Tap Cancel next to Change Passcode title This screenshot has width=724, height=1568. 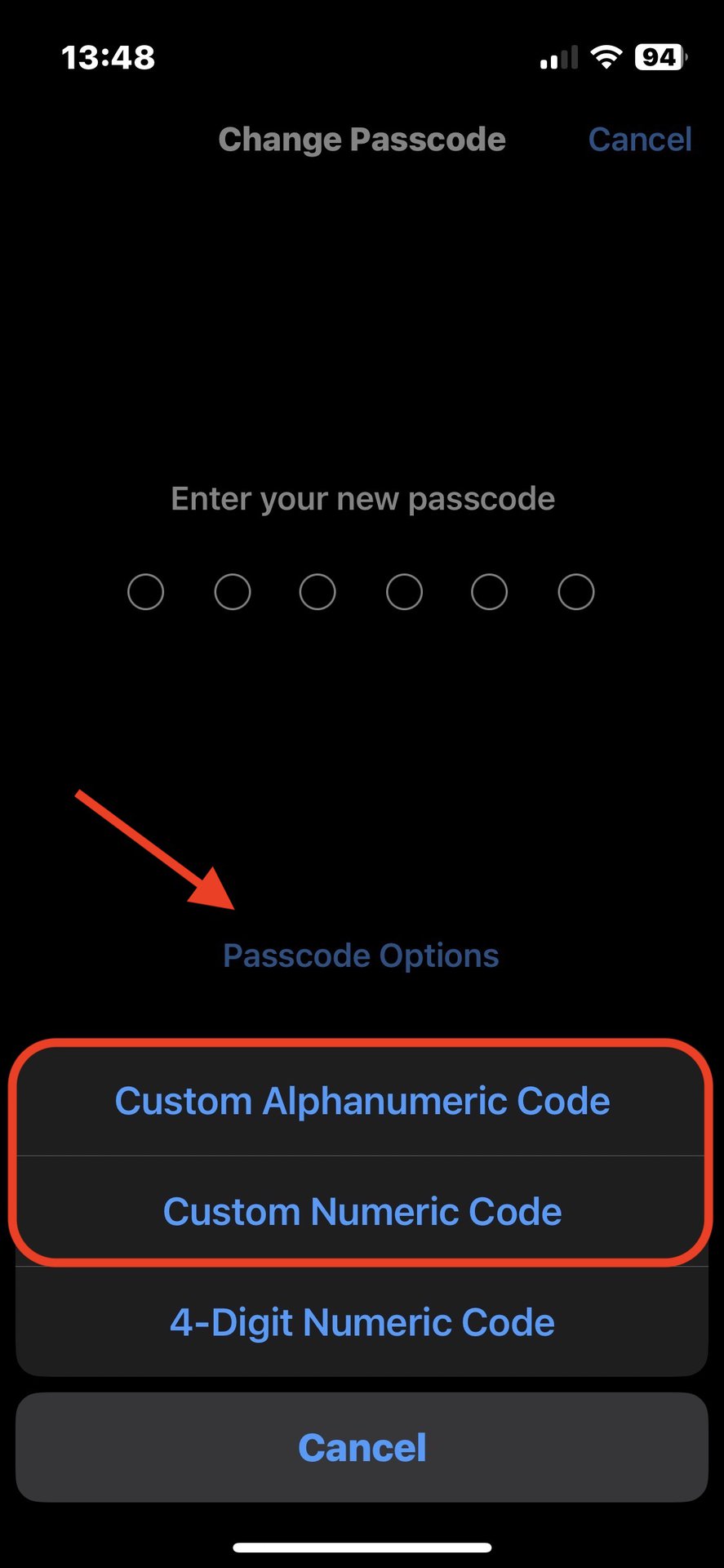click(x=639, y=140)
